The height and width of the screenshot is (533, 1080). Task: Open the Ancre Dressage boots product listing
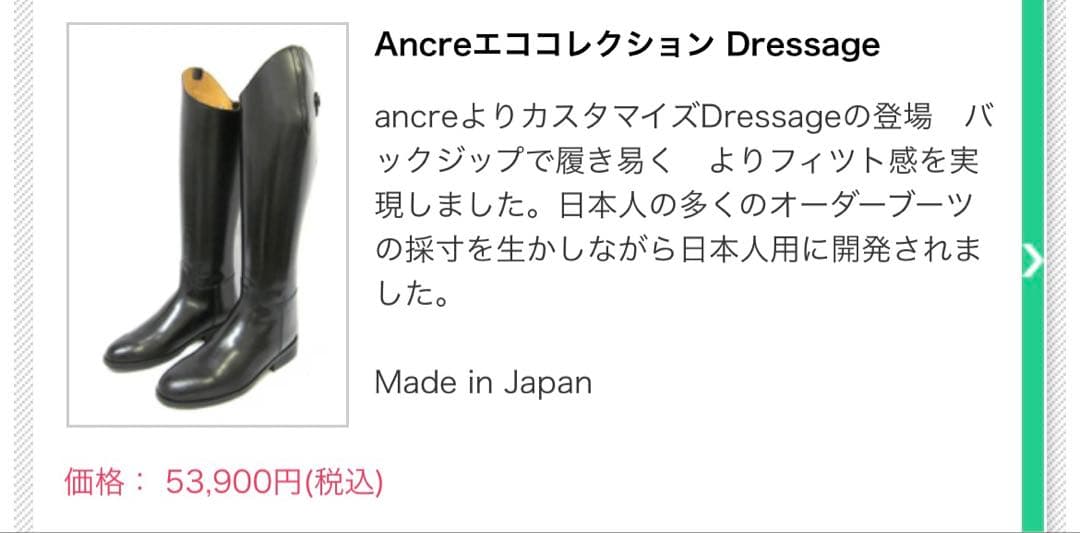tap(626, 46)
